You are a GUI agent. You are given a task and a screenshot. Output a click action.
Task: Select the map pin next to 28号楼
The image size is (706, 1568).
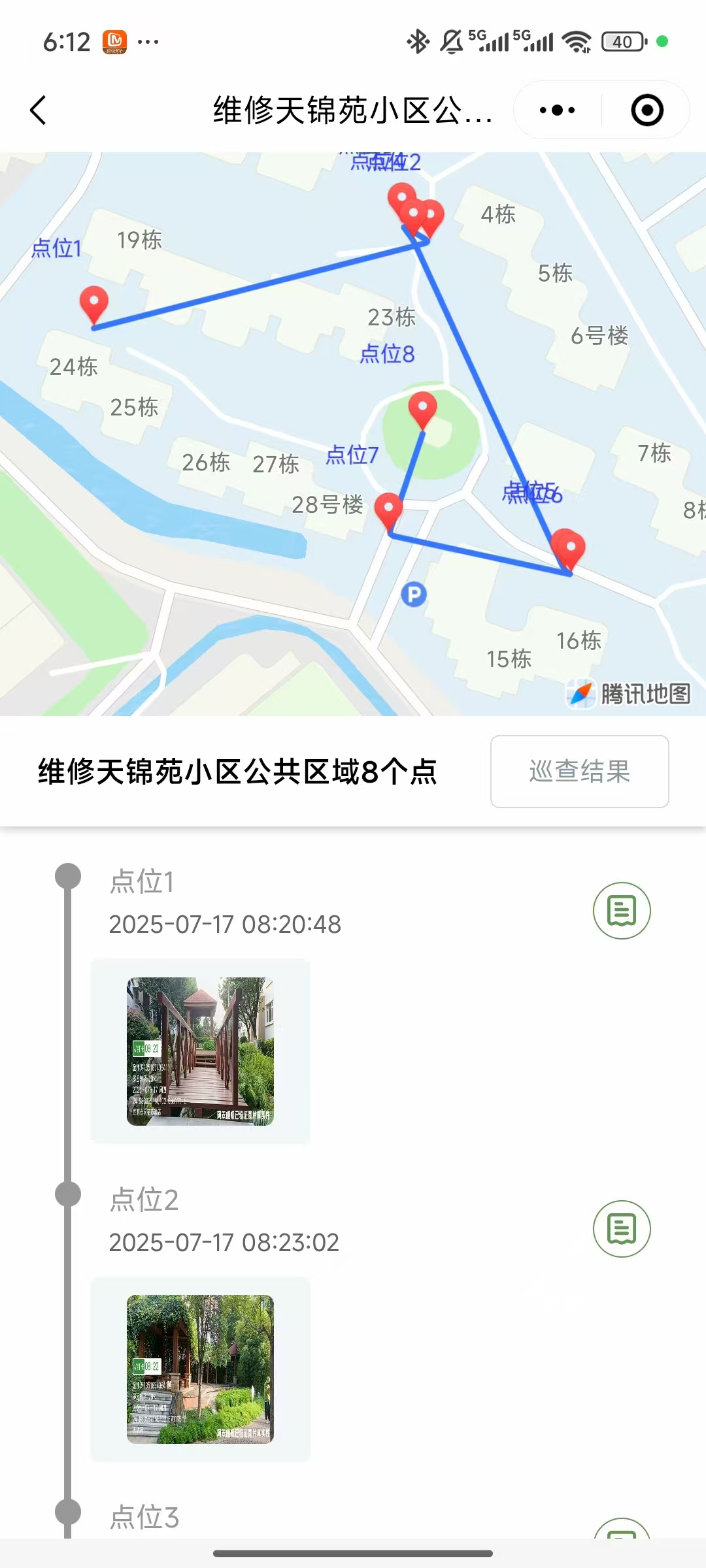388,510
